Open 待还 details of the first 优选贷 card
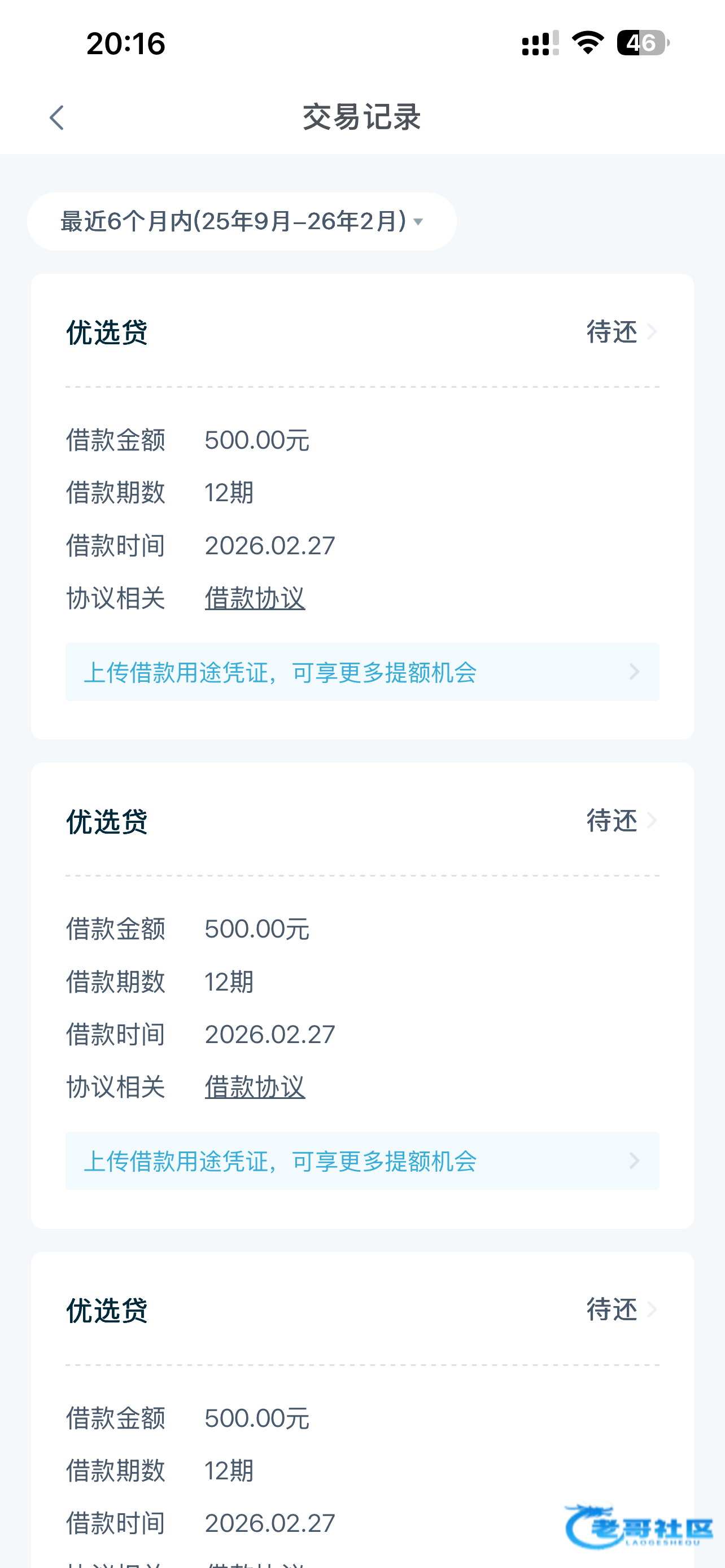The image size is (725, 1568). [x=622, y=332]
